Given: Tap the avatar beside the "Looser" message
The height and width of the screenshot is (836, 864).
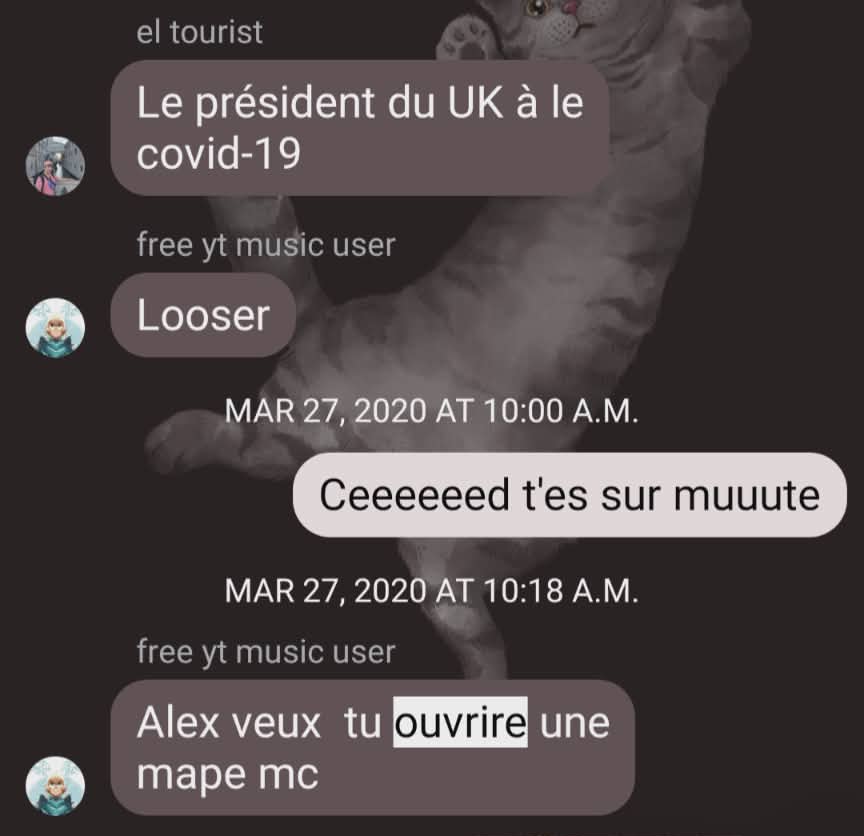Looking at the screenshot, I should pos(55,326).
